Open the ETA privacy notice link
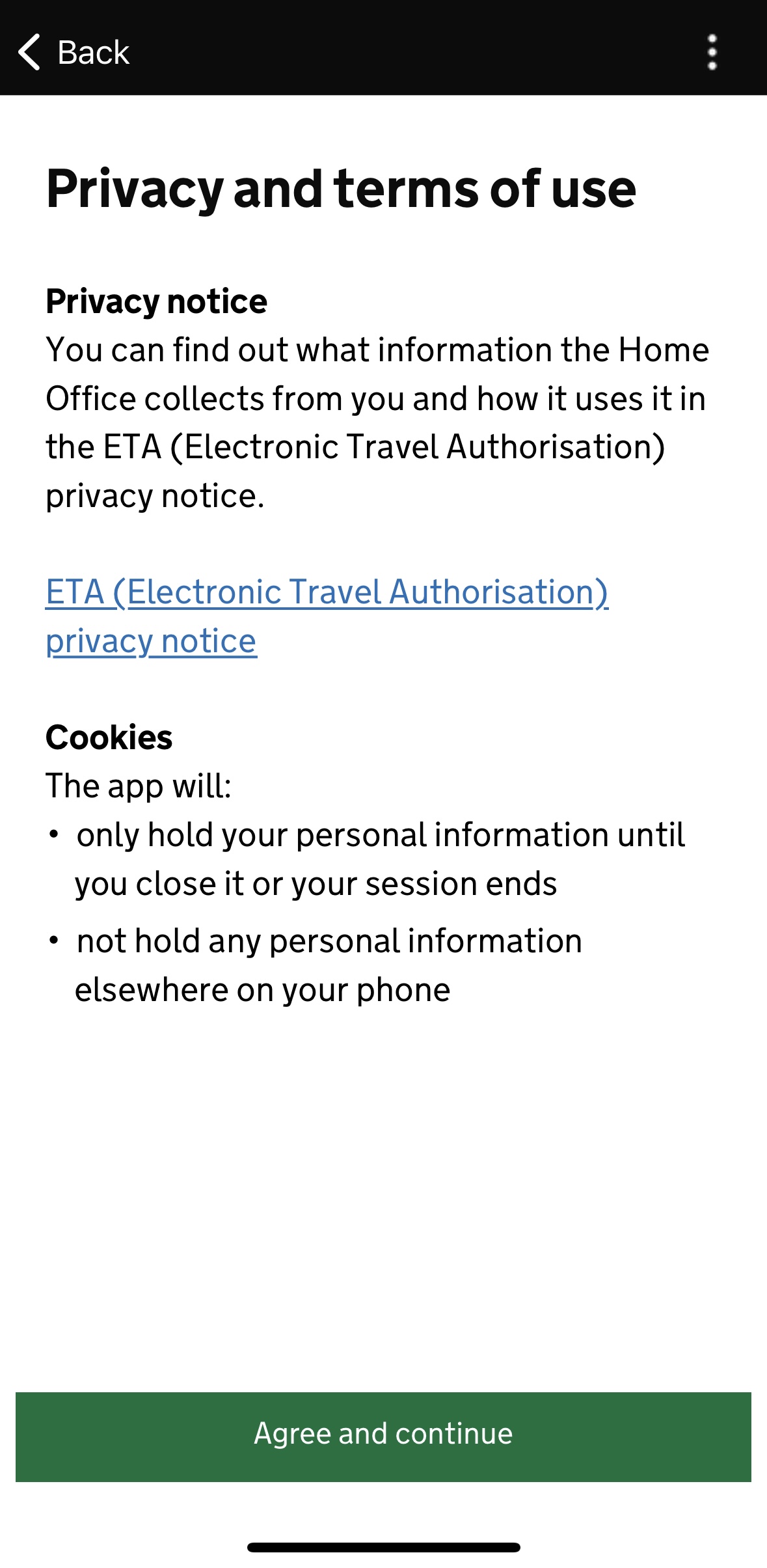 [327, 616]
